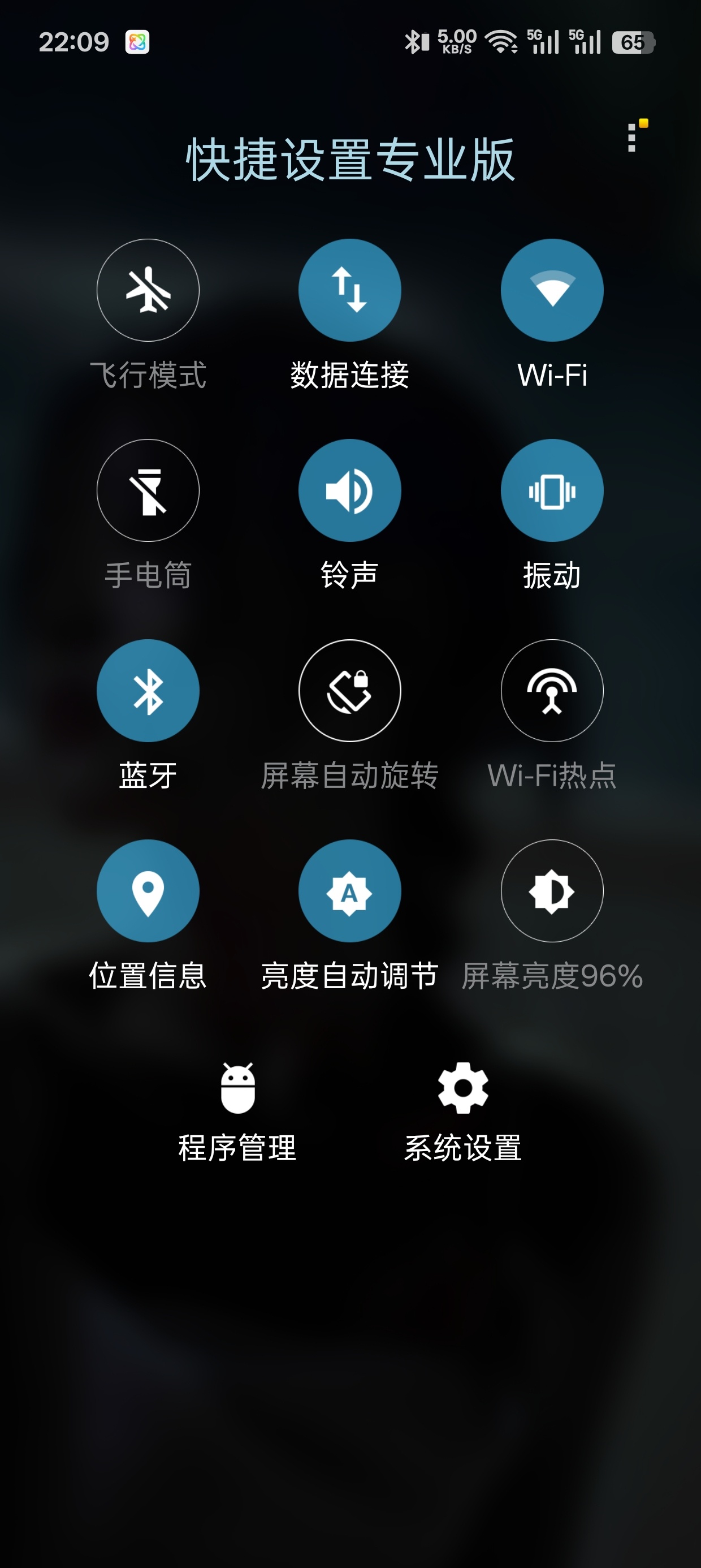This screenshot has height=1568, width=701.
Task: Toggle auto brightness (亮度自动调节)
Action: coord(350,890)
